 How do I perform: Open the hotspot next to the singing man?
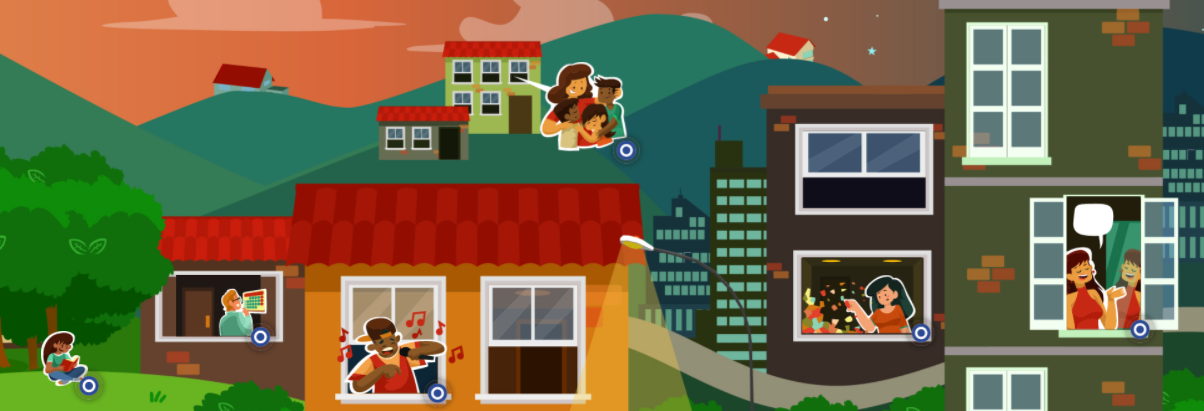[437, 393]
